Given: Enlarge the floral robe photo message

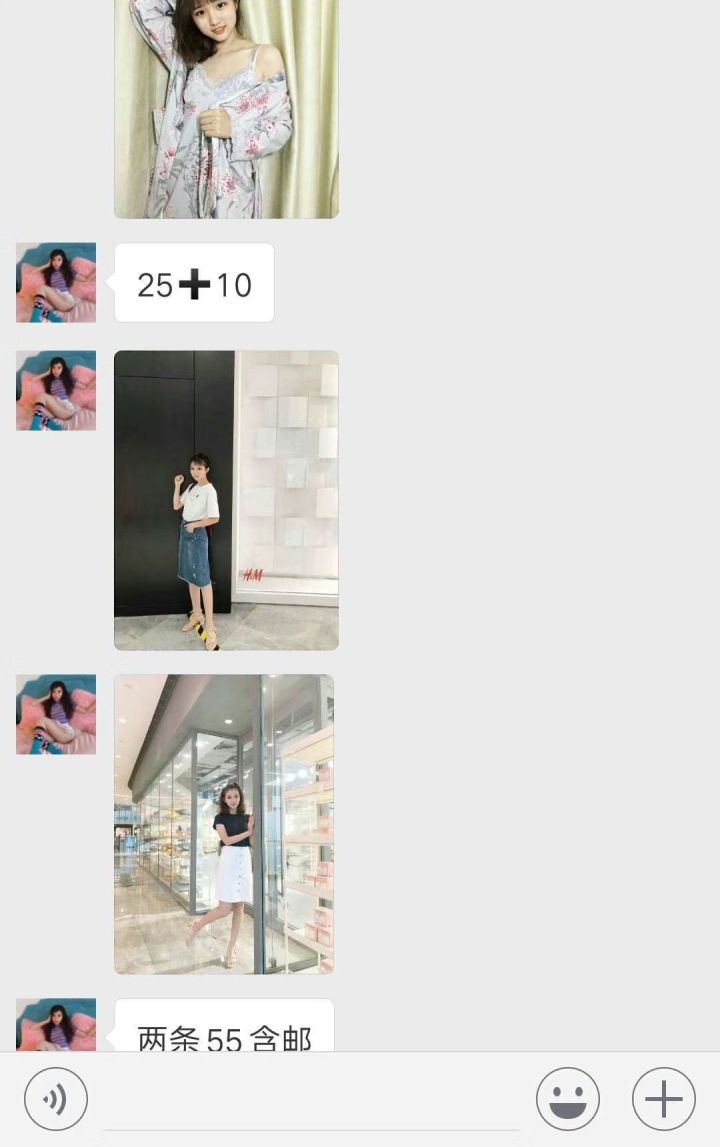Looking at the screenshot, I should coord(226,108).
